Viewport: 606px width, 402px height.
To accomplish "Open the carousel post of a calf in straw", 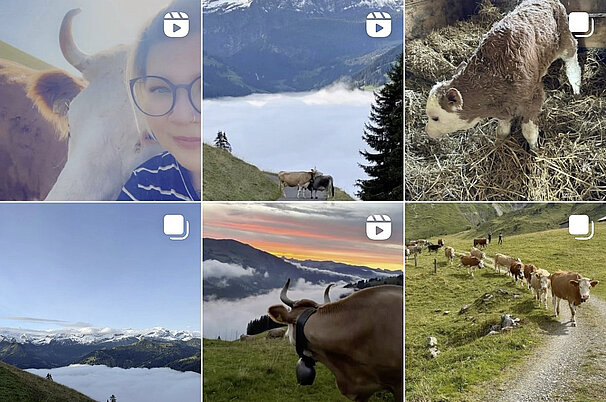I will pos(505,100).
